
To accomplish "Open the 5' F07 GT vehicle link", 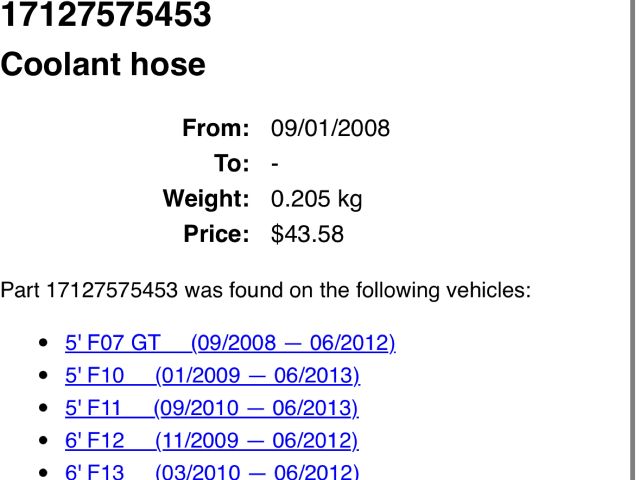I will tap(230, 343).
